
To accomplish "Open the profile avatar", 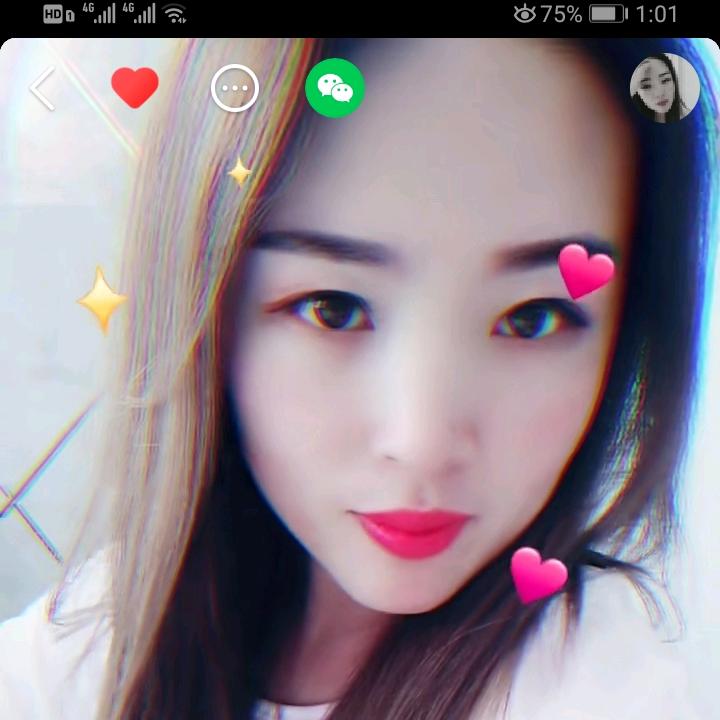I will tap(664, 88).
